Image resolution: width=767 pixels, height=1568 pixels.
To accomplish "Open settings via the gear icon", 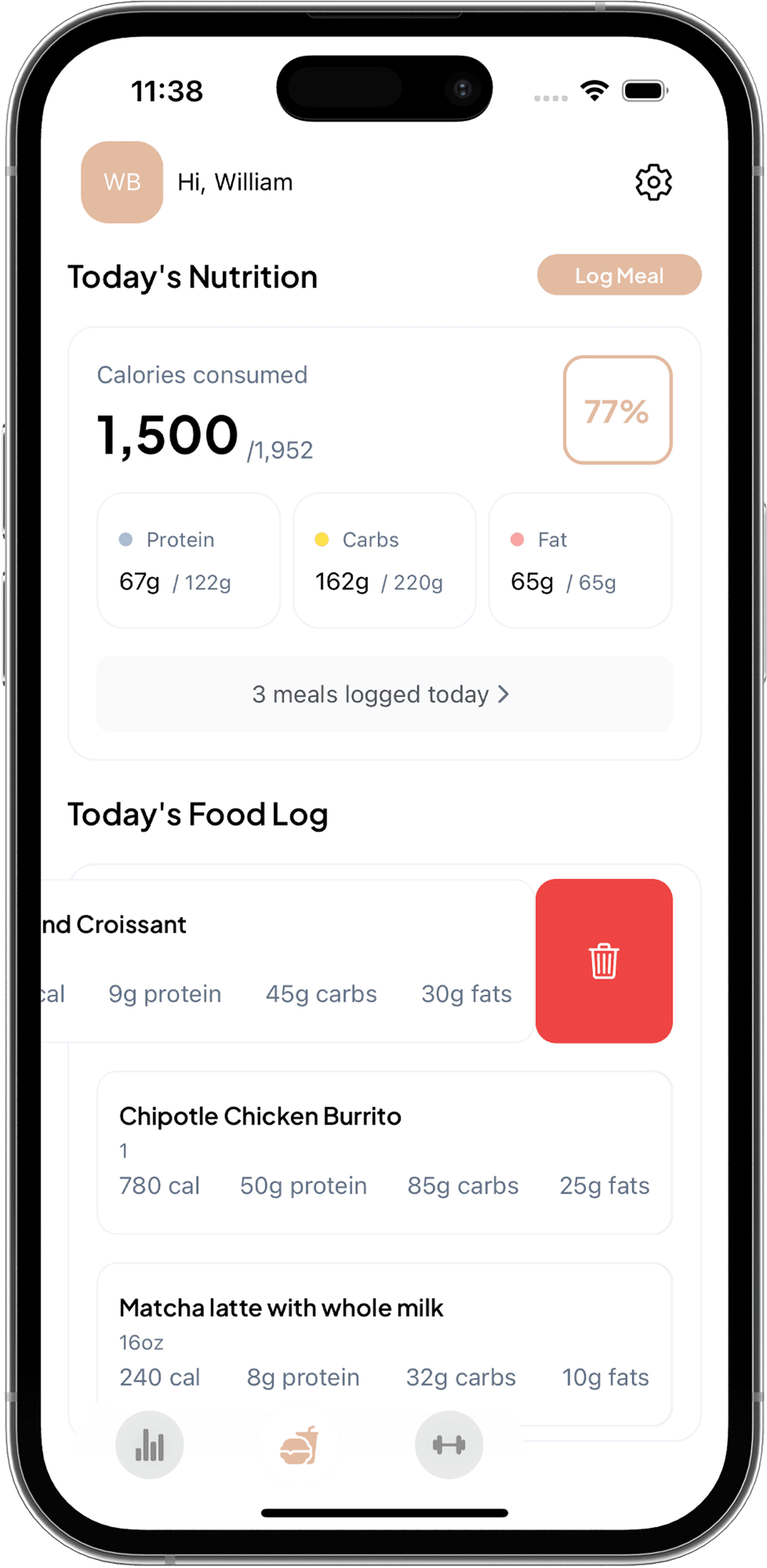I will click(653, 182).
